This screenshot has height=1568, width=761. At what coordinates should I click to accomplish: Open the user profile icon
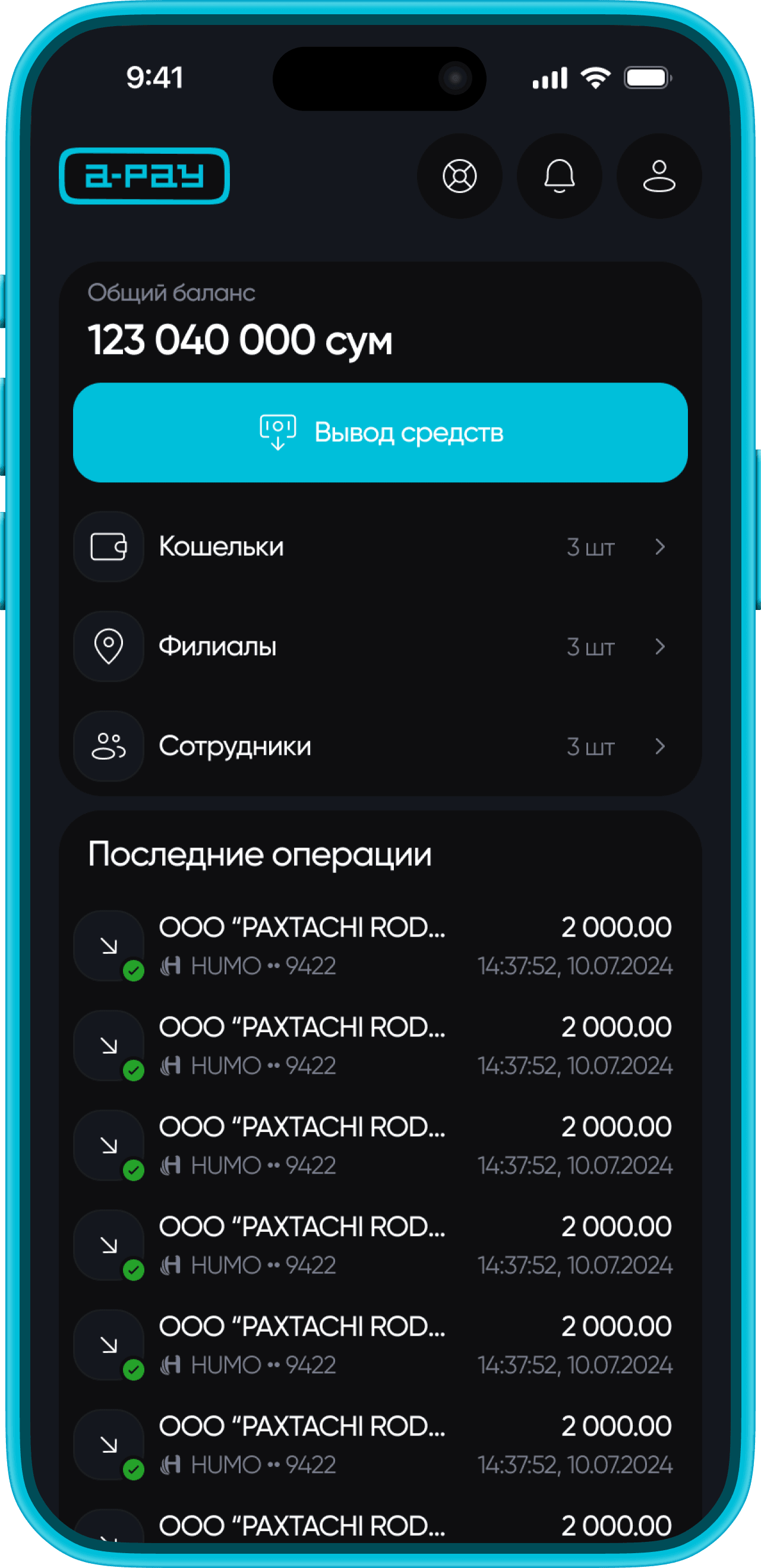659,176
